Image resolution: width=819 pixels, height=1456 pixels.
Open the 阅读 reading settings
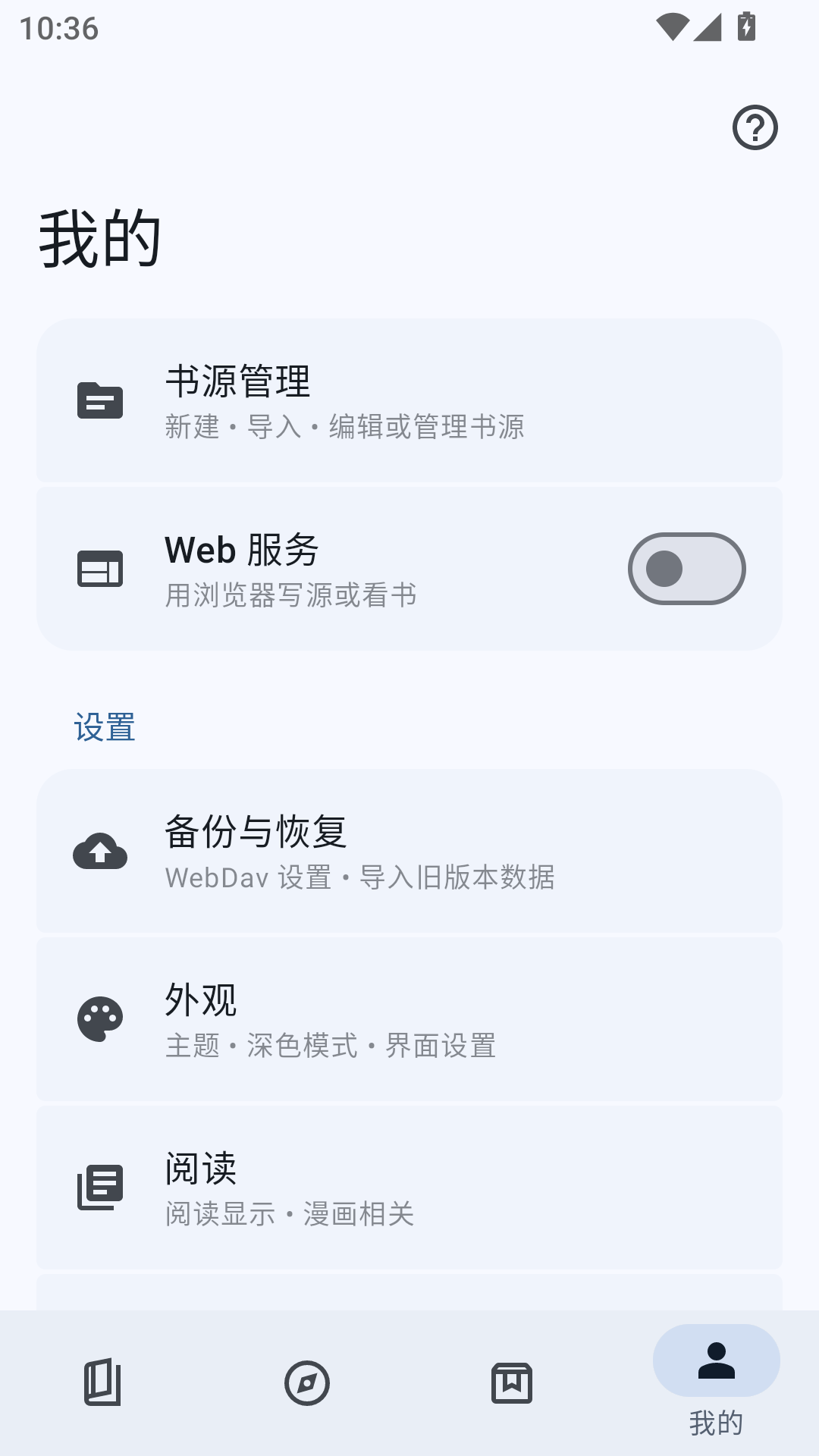click(409, 1185)
